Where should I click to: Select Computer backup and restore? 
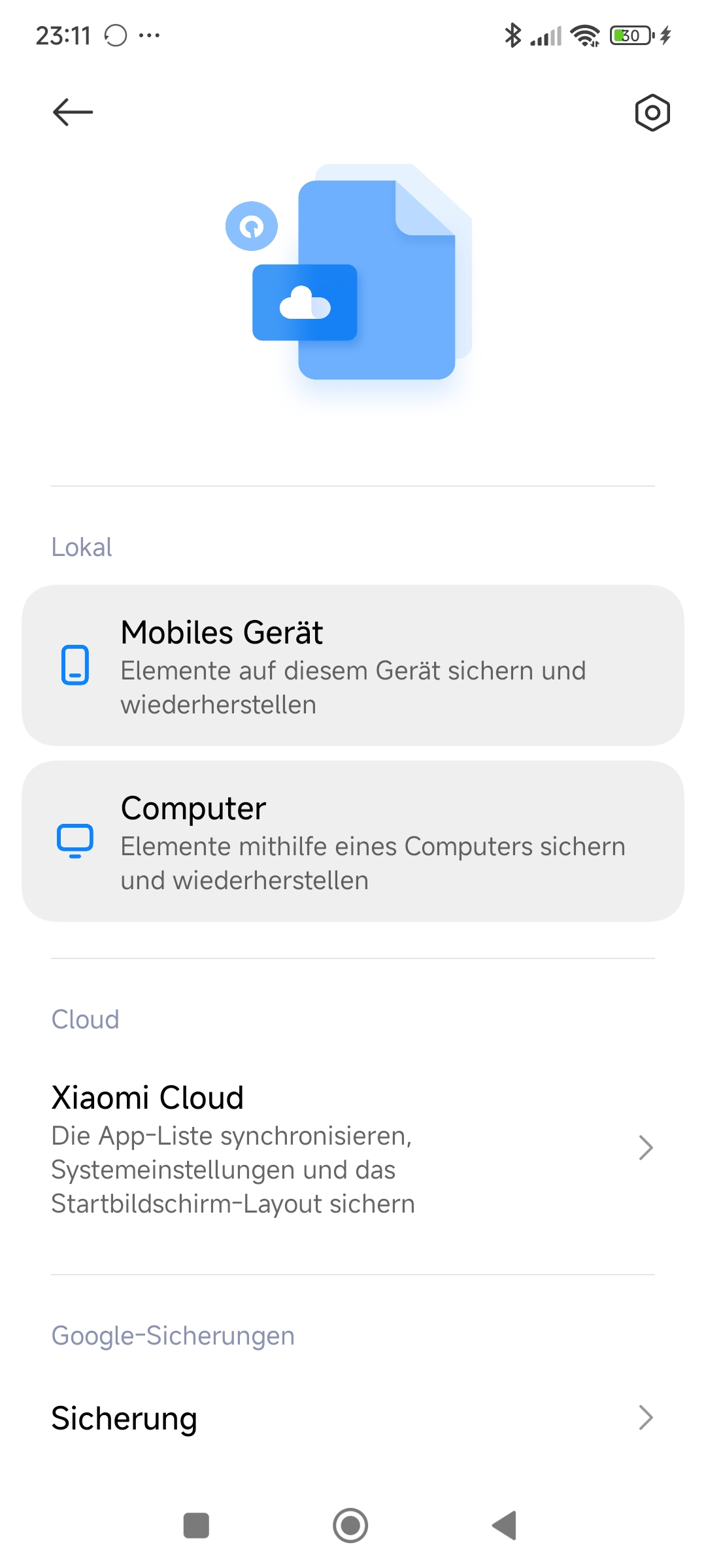coord(353,841)
